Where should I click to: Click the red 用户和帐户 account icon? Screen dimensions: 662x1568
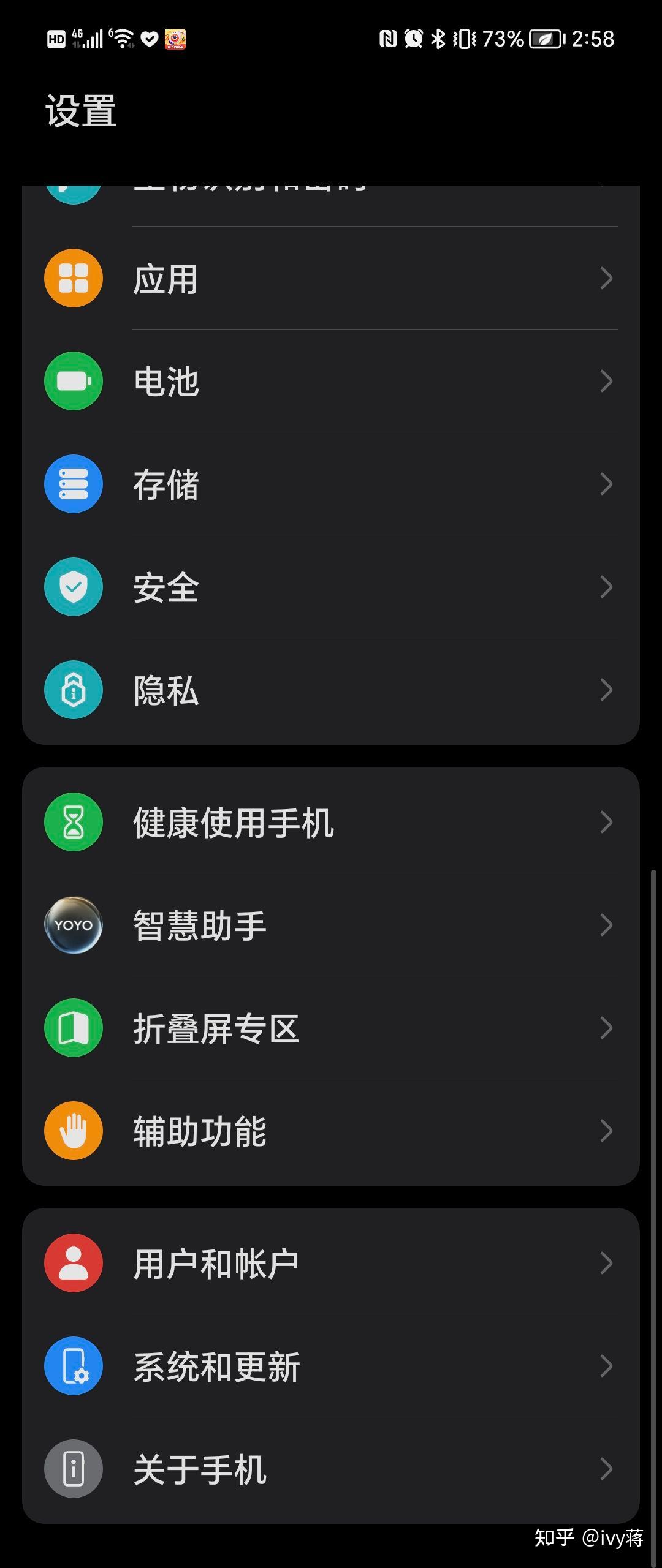coord(73,1264)
